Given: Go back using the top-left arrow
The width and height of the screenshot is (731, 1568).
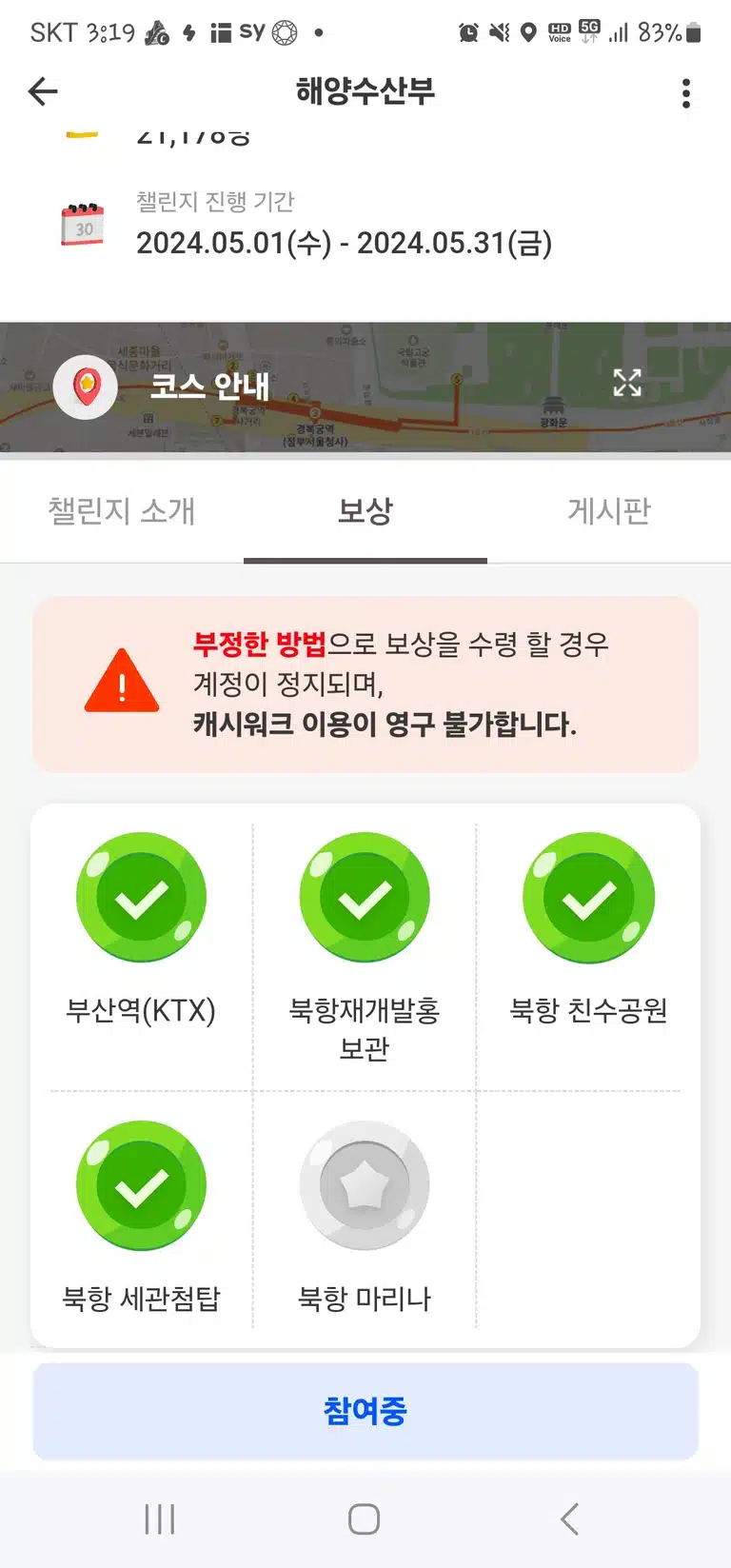Looking at the screenshot, I should tap(44, 91).
